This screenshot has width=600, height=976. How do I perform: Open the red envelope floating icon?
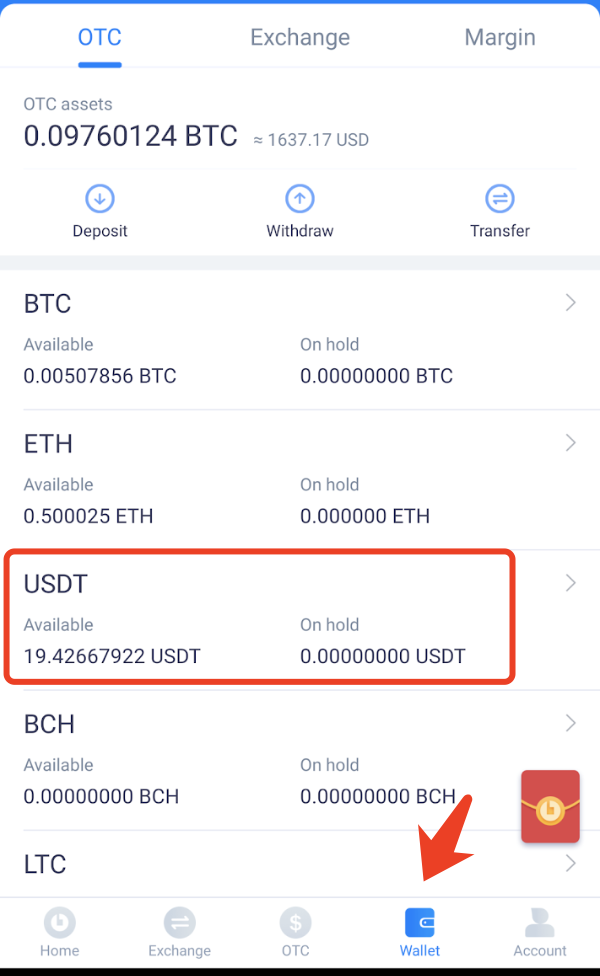pos(550,807)
